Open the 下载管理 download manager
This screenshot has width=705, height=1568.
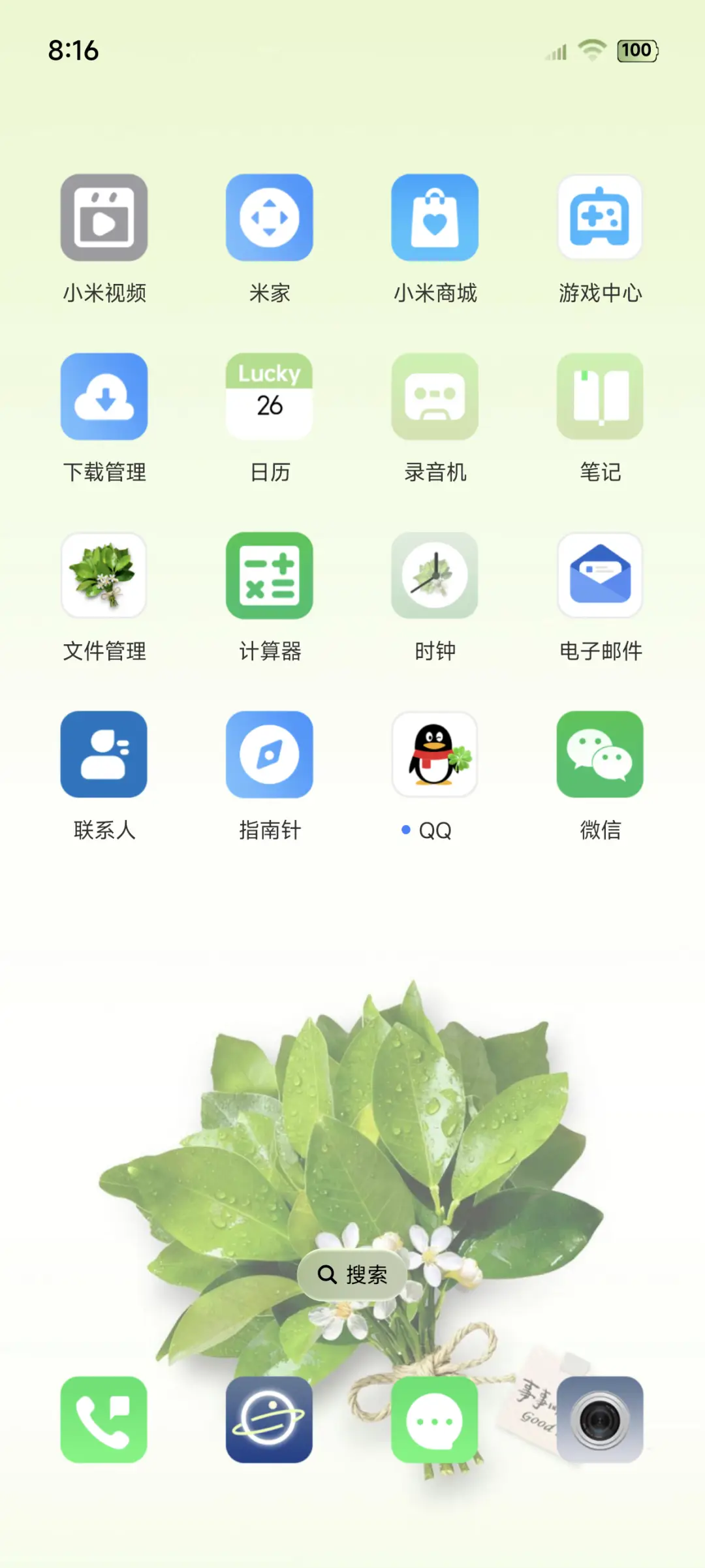point(104,397)
